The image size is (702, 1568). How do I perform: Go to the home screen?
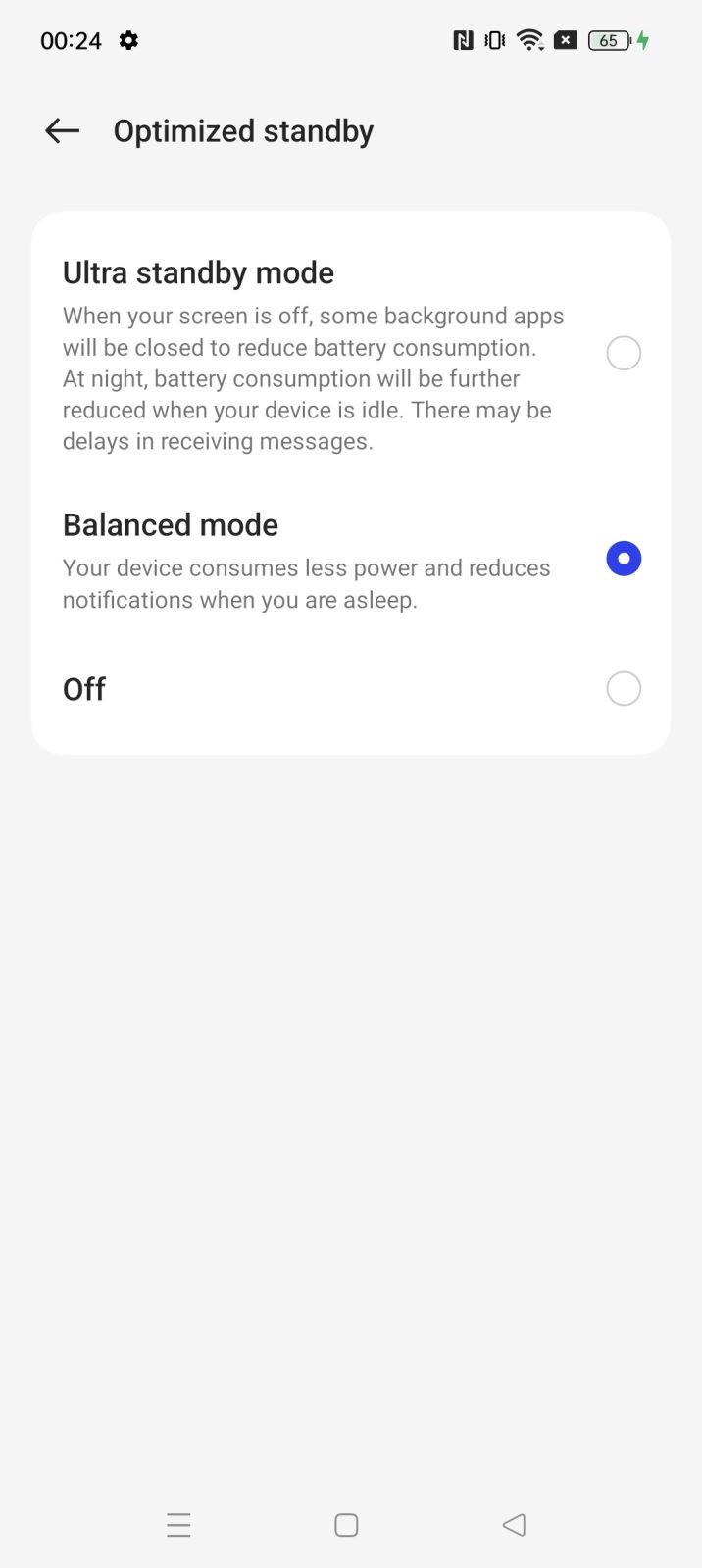pyautogui.click(x=346, y=1525)
